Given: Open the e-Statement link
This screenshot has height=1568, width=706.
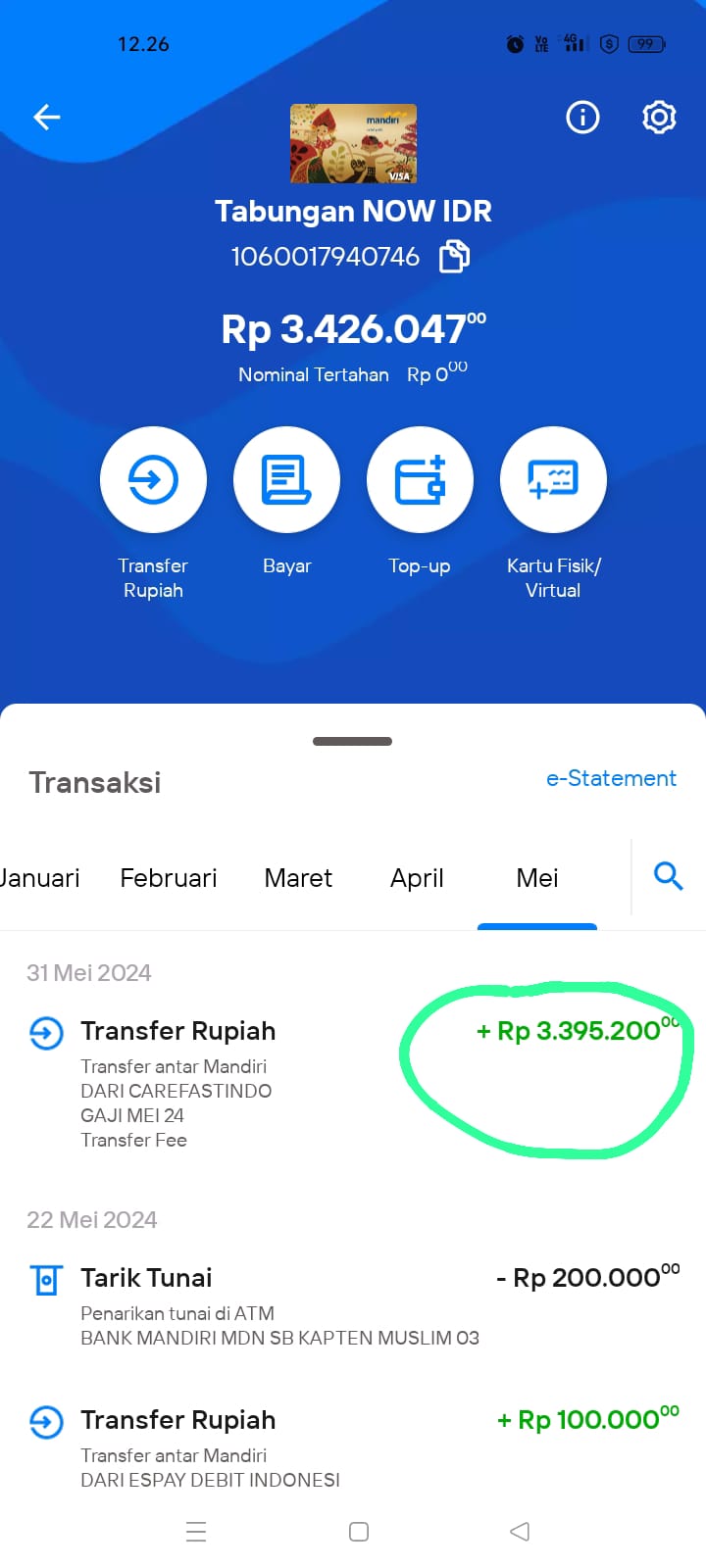Looking at the screenshot, I should [611, 778].
